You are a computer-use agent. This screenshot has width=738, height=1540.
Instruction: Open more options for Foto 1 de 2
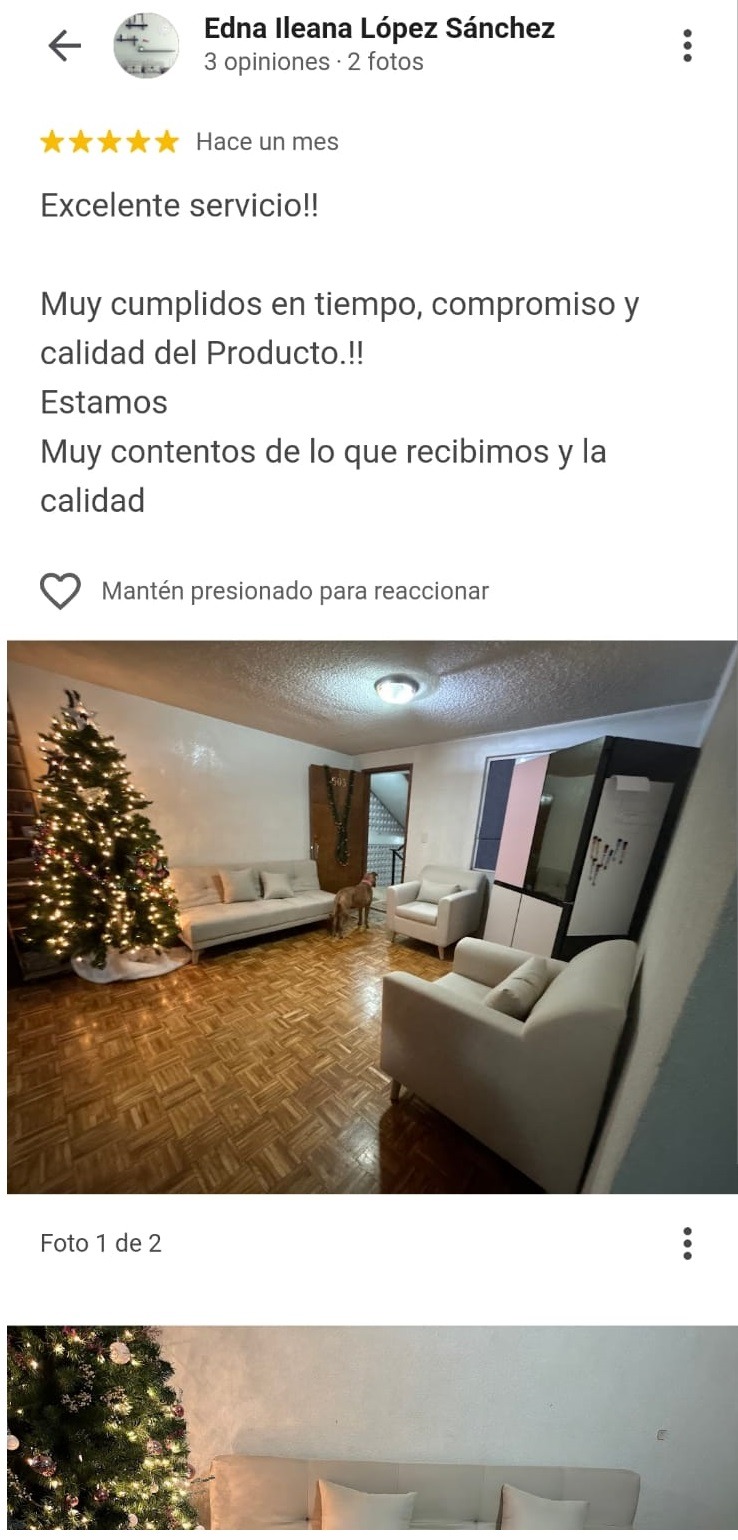[687, 1243]
